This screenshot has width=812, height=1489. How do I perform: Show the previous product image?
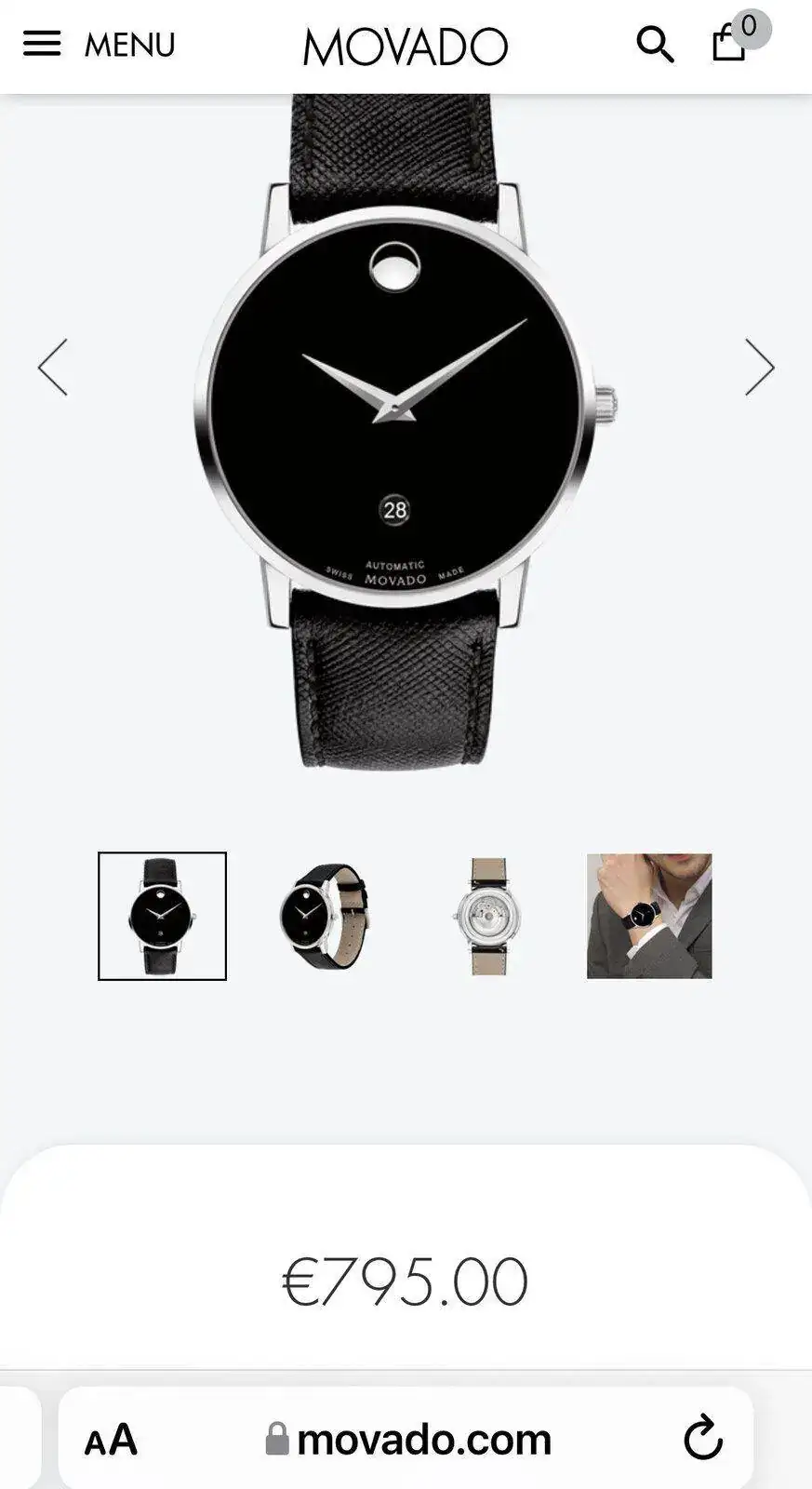click(x=53, y=368)
